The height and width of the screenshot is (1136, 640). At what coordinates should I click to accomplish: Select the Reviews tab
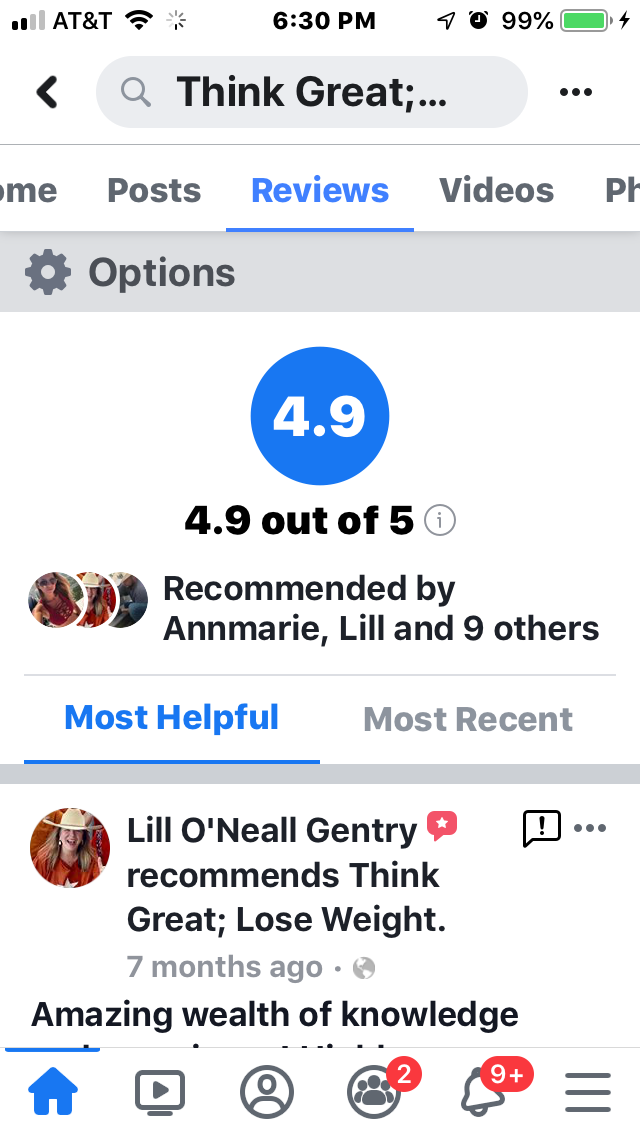(320, 190)
